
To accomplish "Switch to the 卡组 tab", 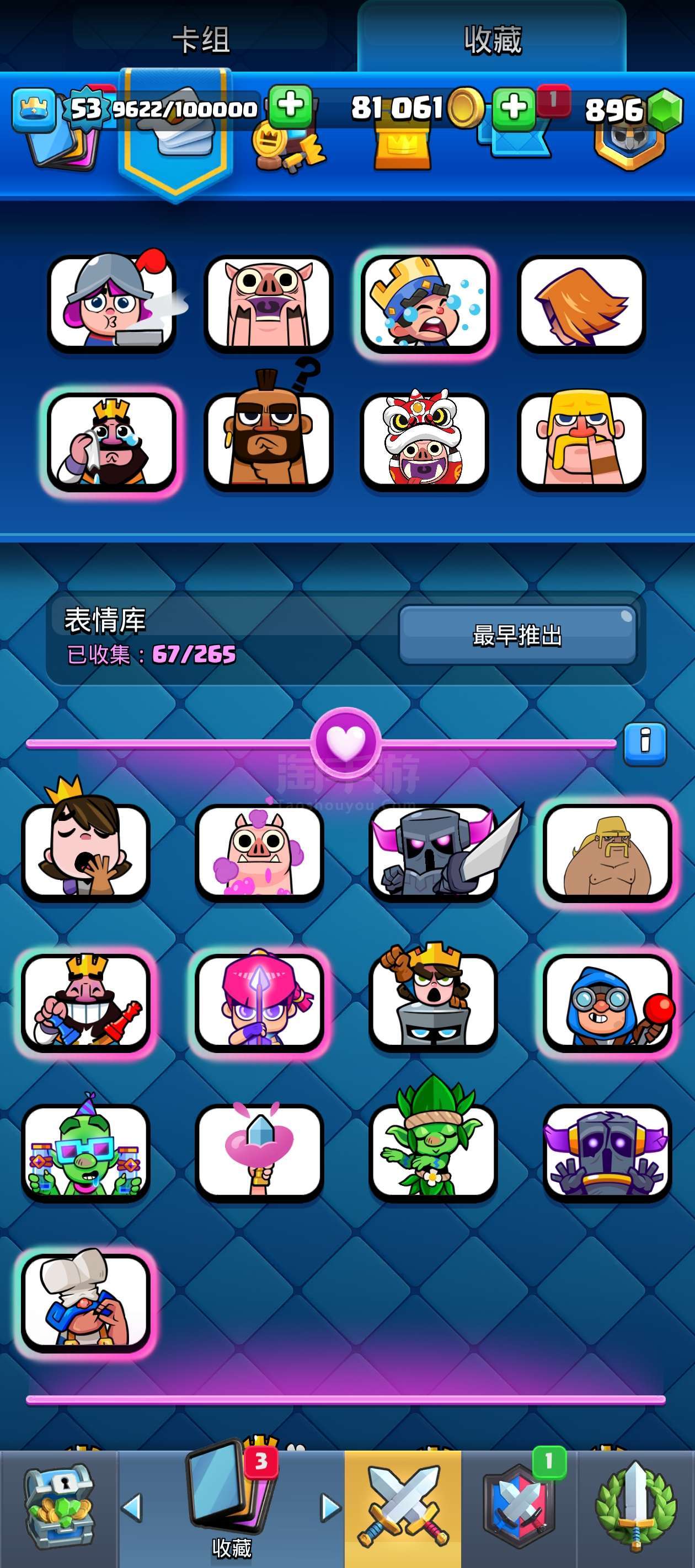I will click(x=201, y=40).
